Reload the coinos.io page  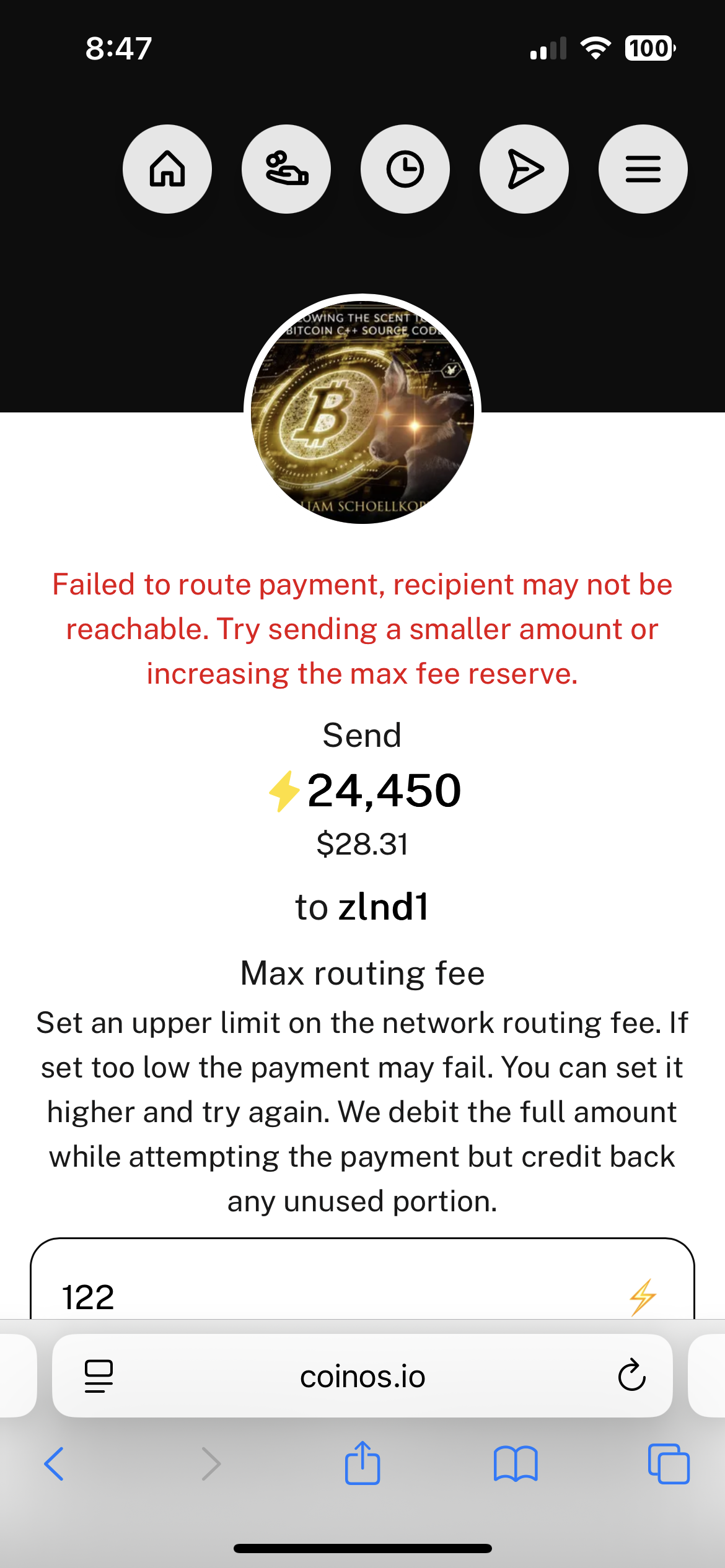point(631,1376)
